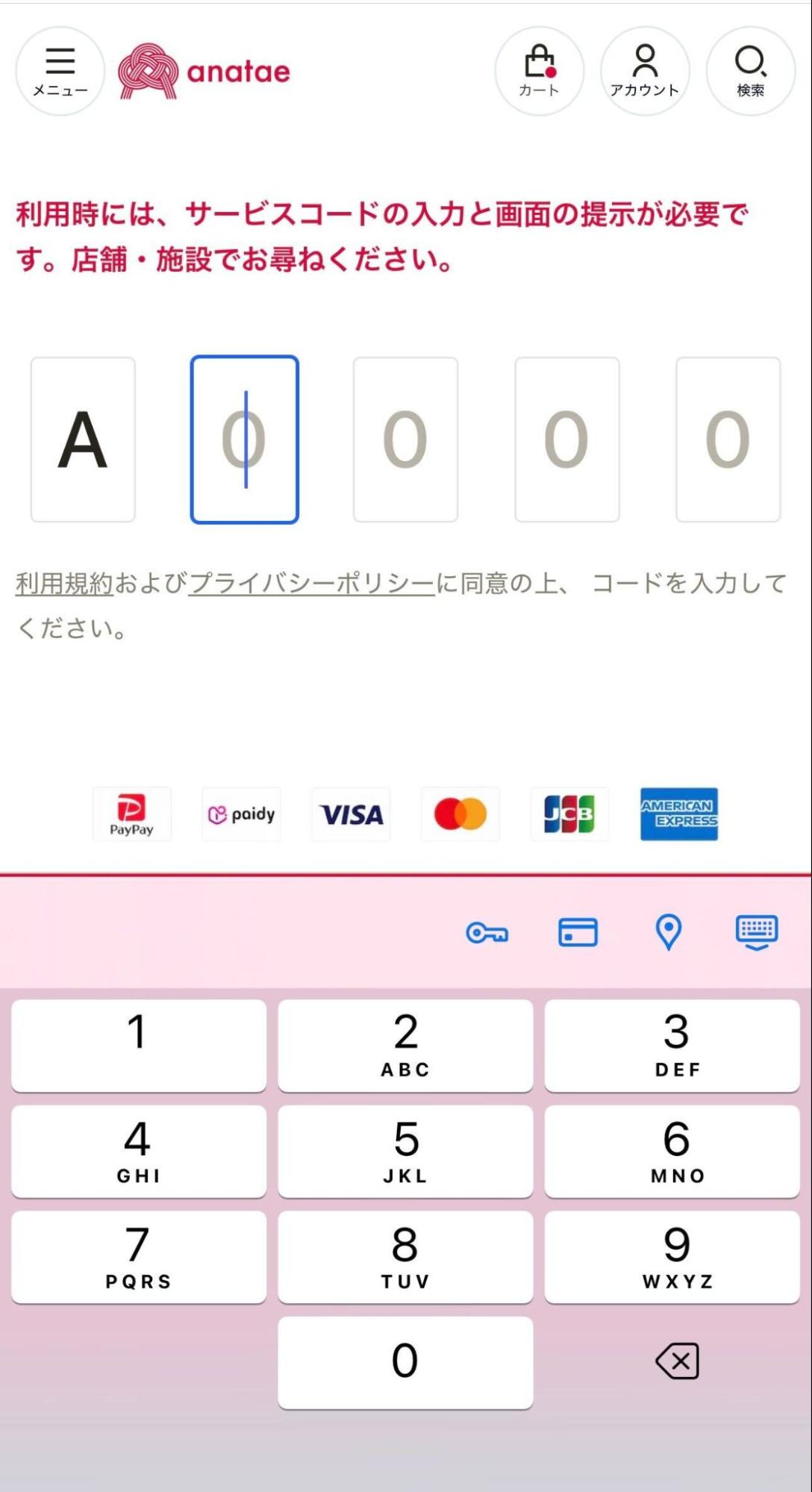Type 5 on the numeric keypad
The height and width of the screenshot is (1492, 812).
tap(405, 1151)
